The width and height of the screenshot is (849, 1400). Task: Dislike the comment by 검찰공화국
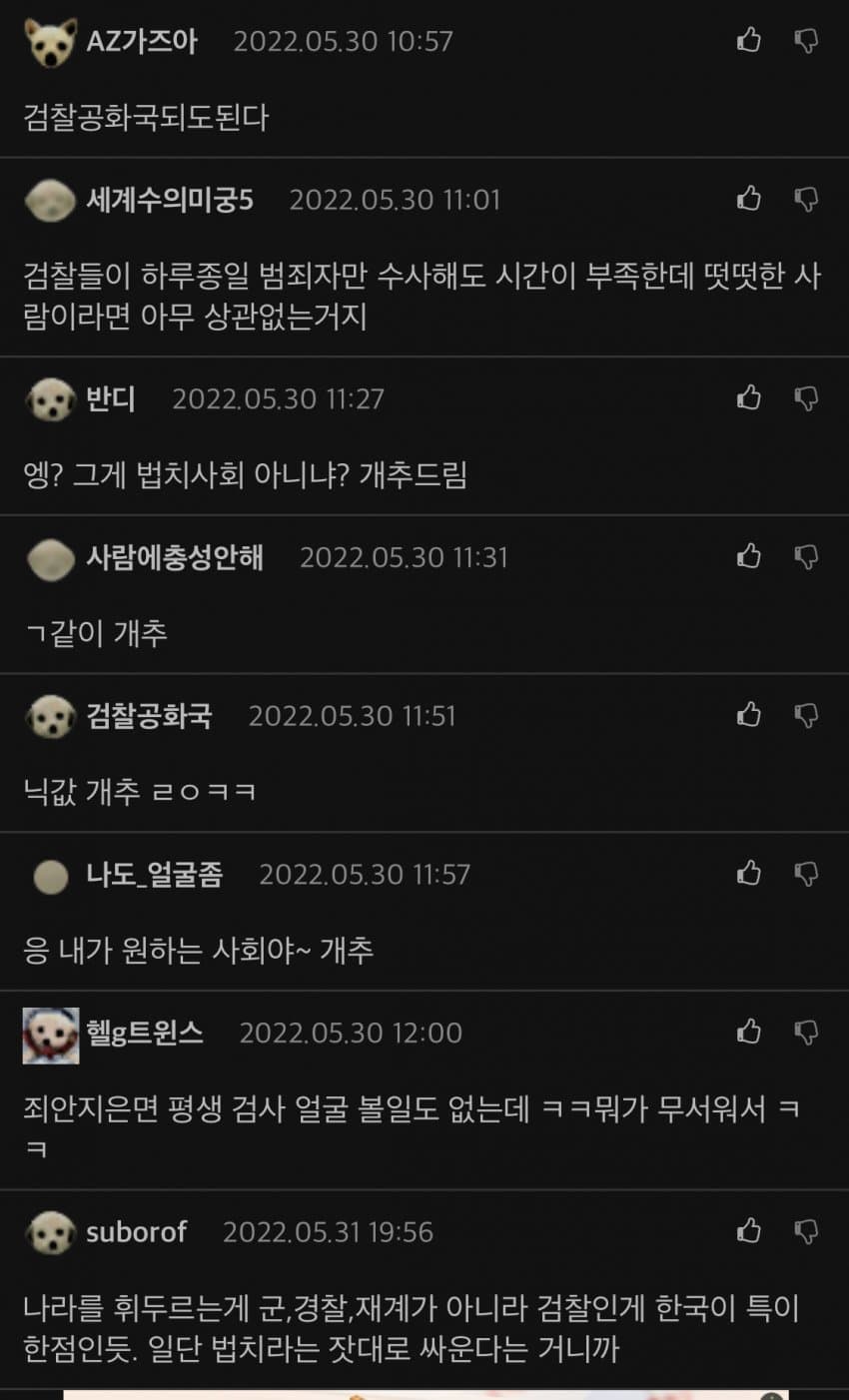[806, 714]
